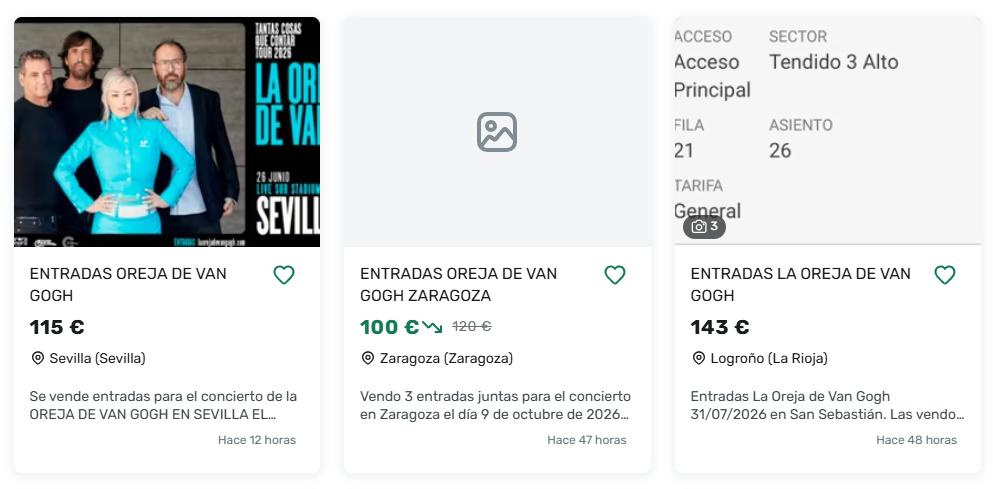993x489 pixels.
Task: View the 143 € Logroño ticket listing
Action: [x=800, y=284]
